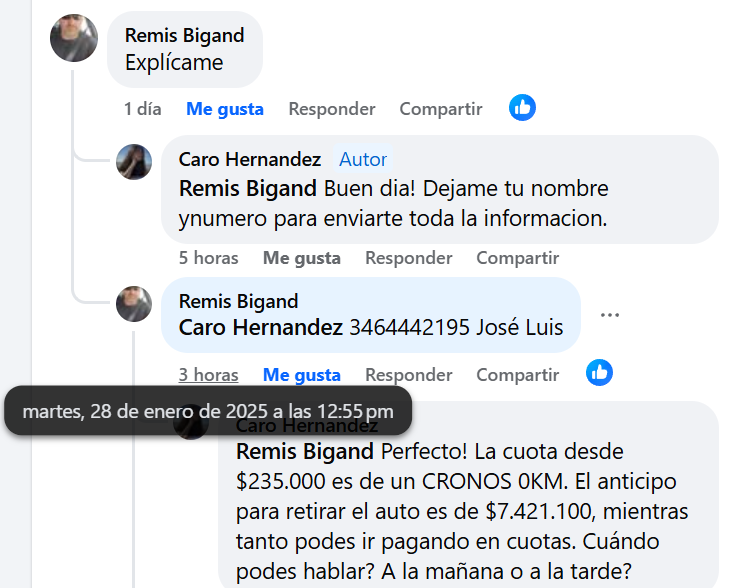Open Remis Bigand mention in CRONOS reply
The width and height of the screenshot is (734, 588).
click(x=305, y=451)
